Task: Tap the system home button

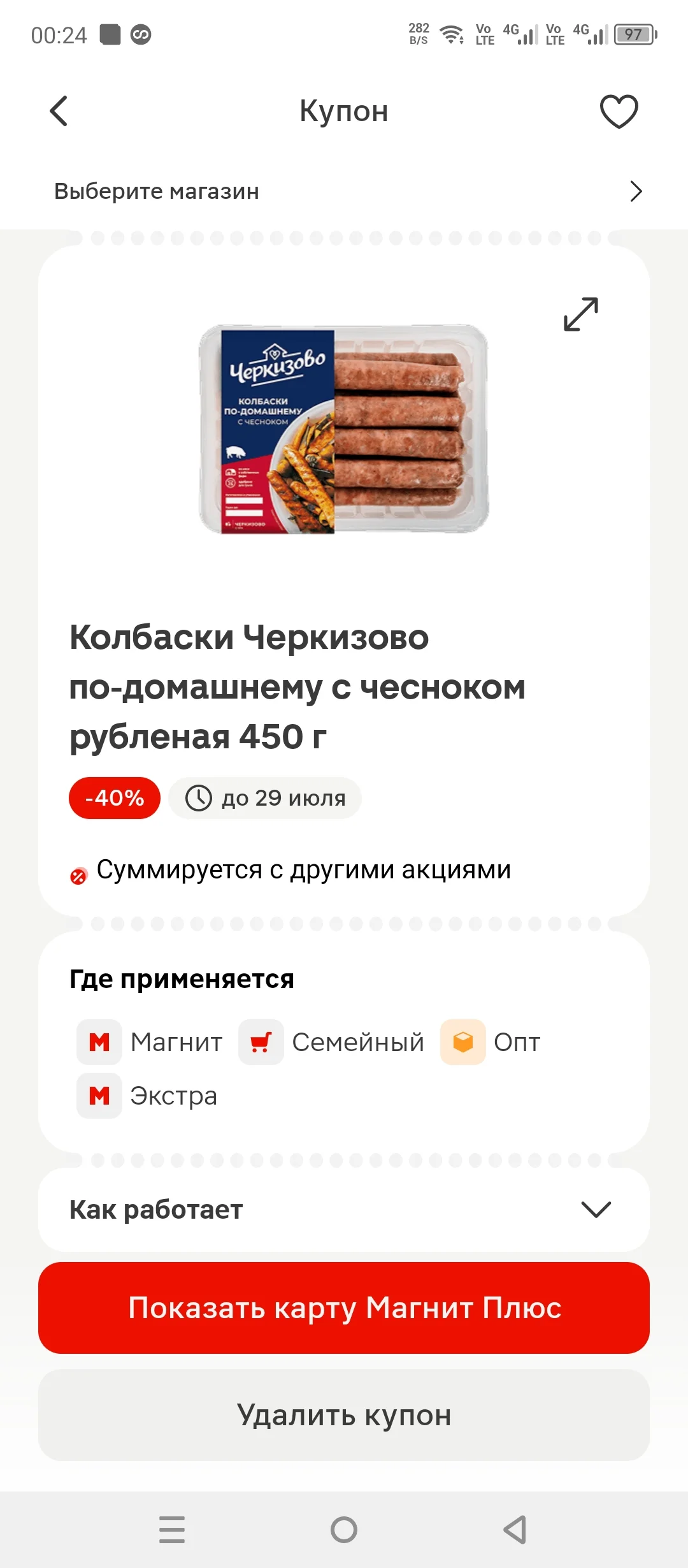Action: click(344, 1530)
